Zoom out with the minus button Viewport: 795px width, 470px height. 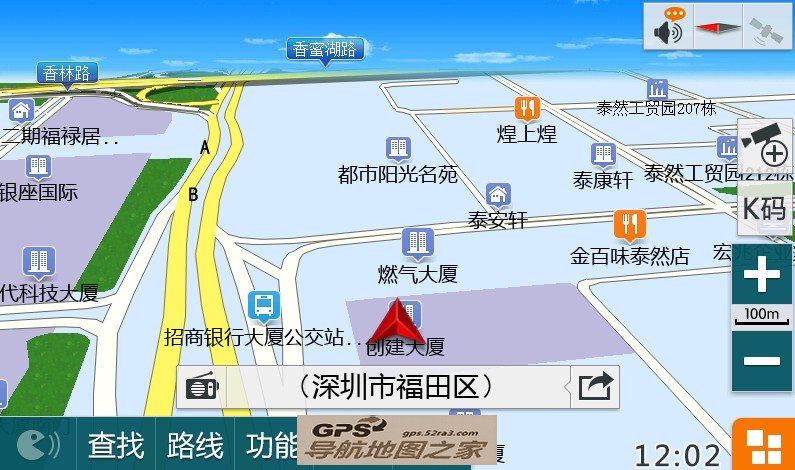(762, 360)
